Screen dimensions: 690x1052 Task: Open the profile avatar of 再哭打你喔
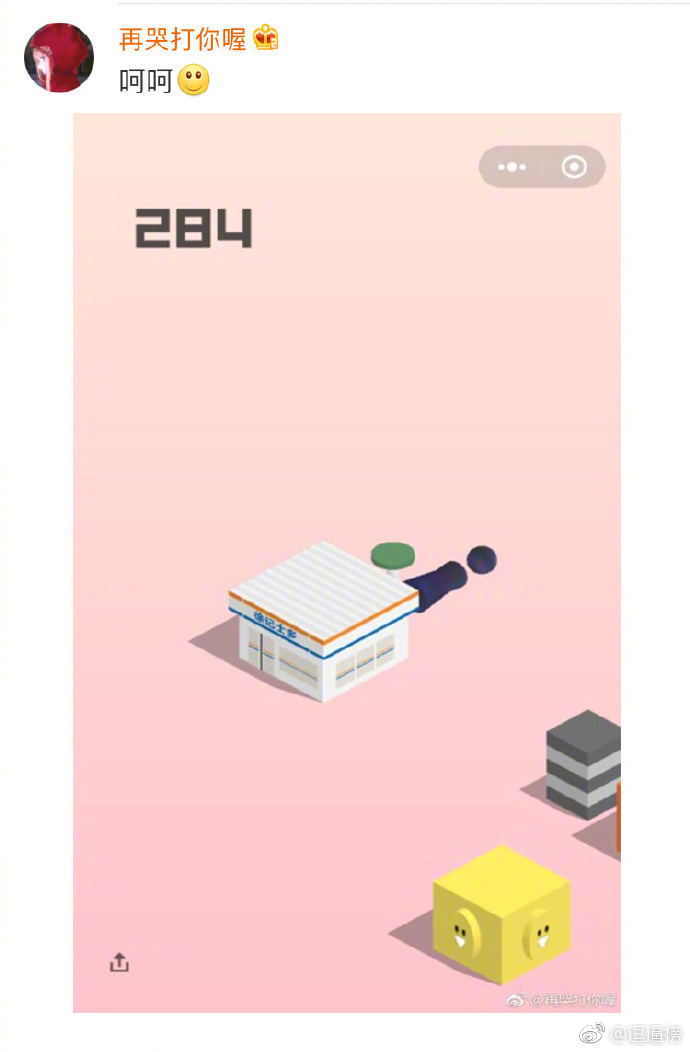(58, 58)
